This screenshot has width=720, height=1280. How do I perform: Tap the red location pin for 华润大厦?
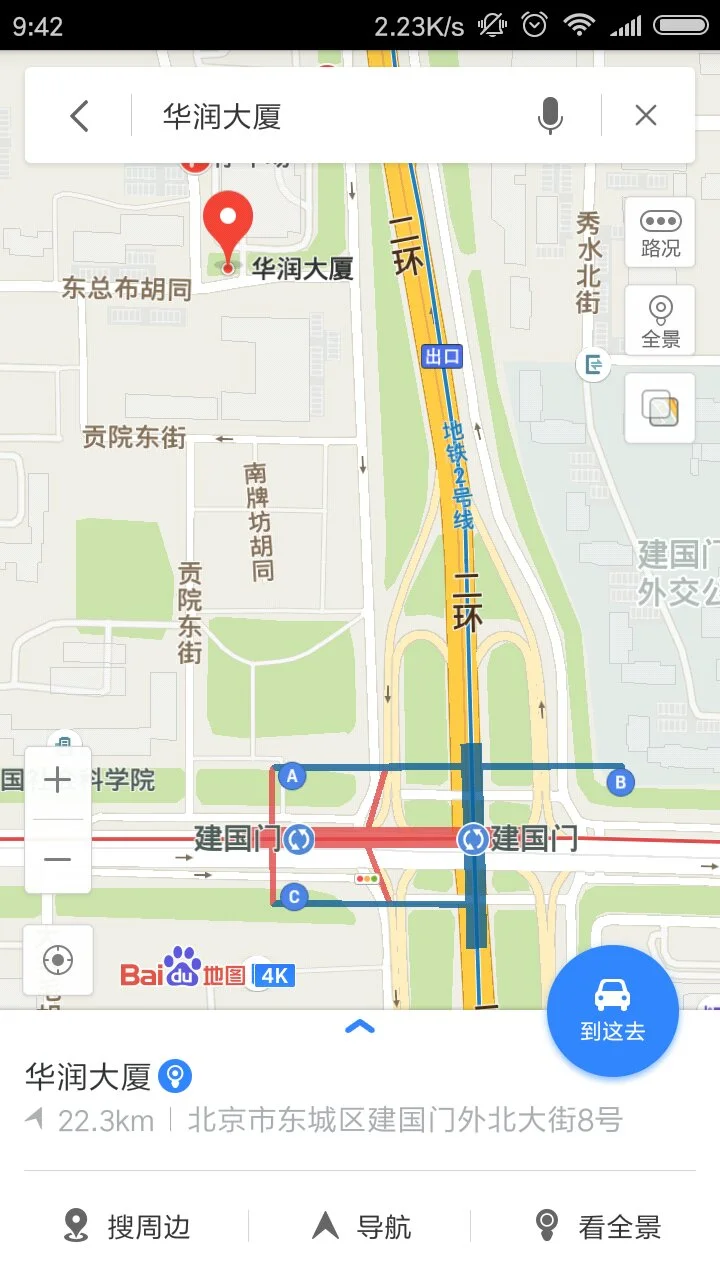[x=228, y=225]
